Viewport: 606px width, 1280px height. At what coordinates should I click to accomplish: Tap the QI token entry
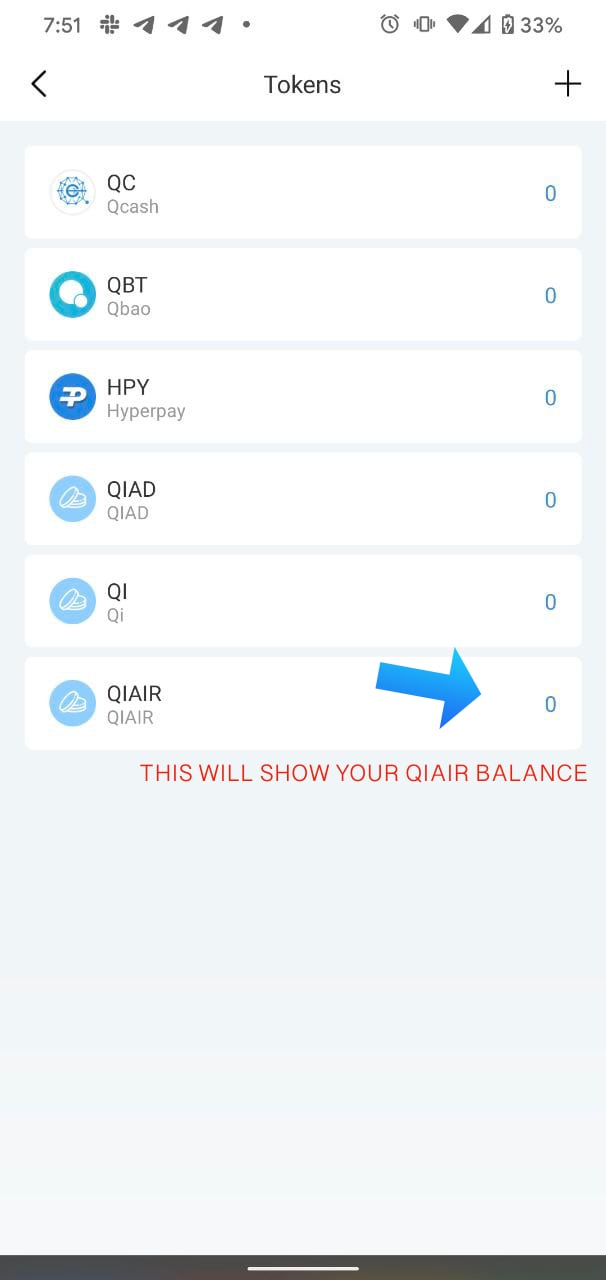pyautogui.click(x=302, y=601)
